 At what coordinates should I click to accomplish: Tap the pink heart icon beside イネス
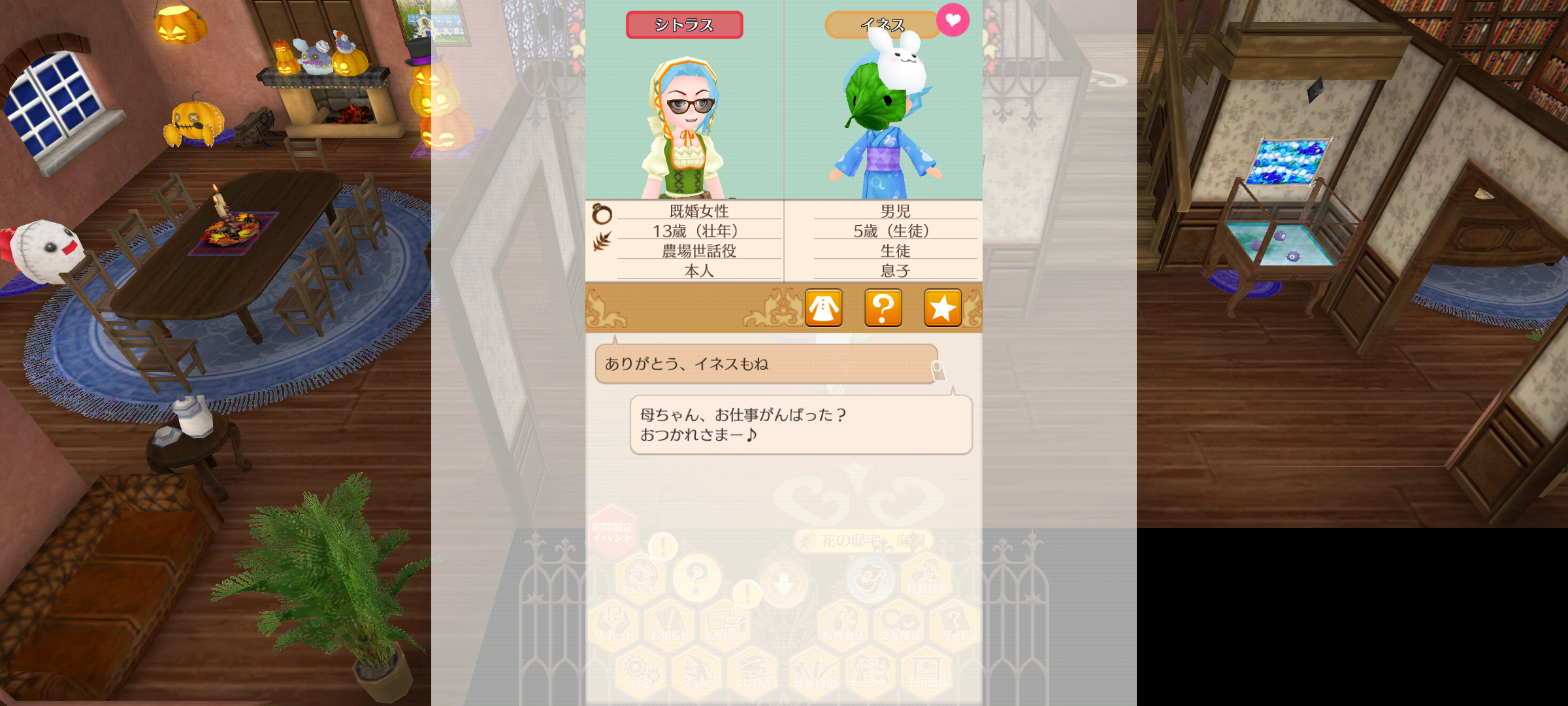(953, 20)
